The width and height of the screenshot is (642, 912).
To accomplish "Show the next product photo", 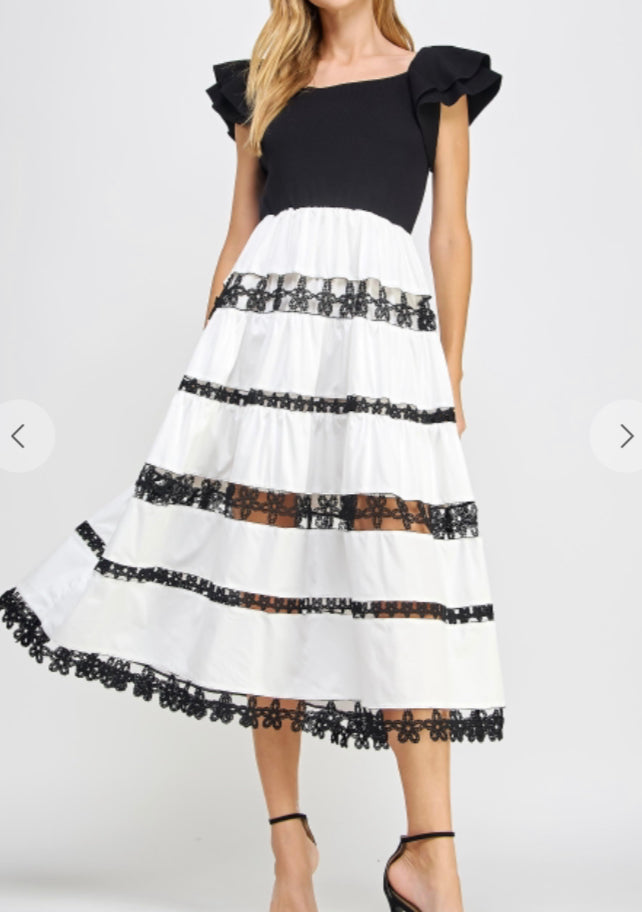I will 624,436.
